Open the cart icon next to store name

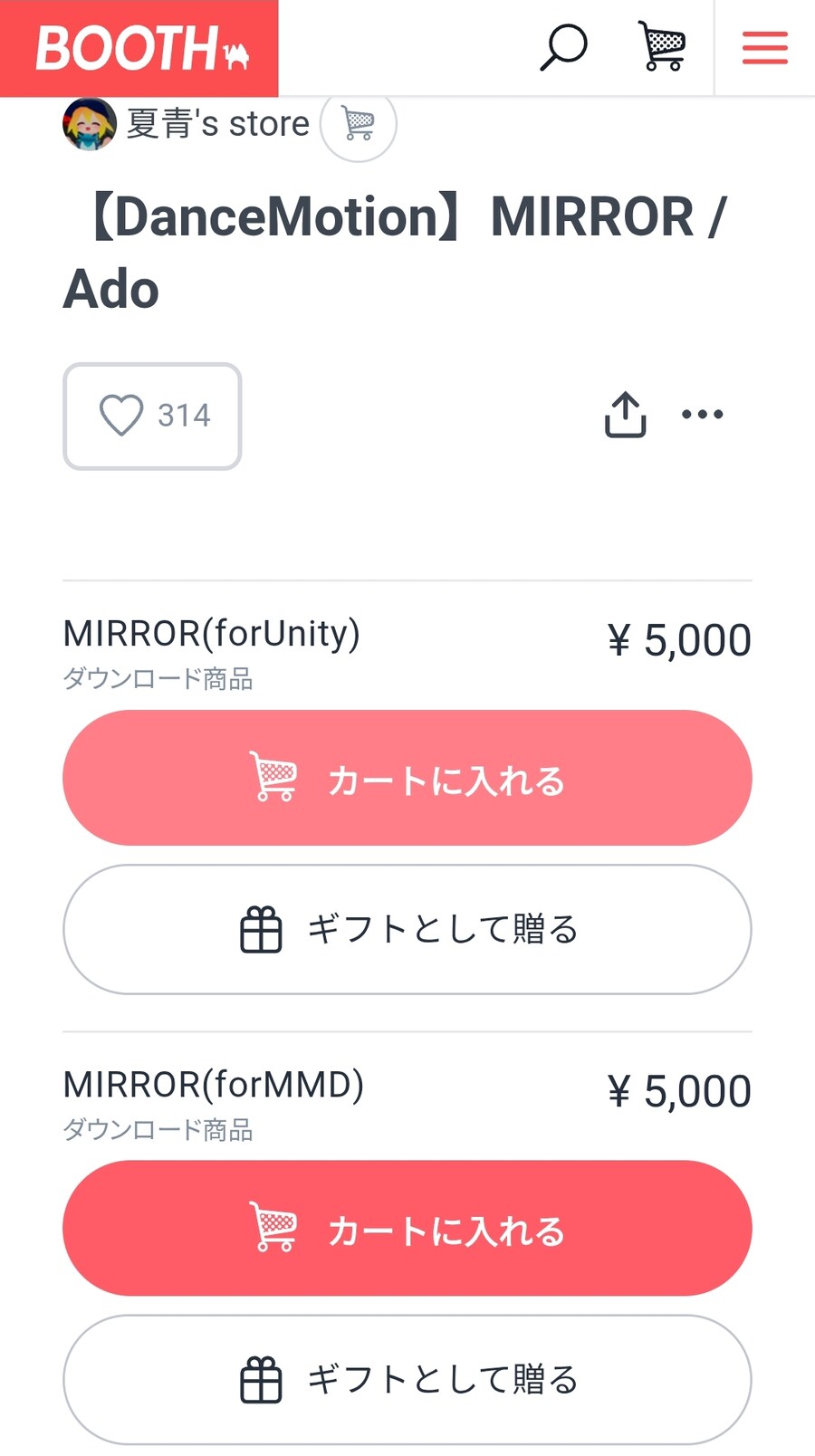click(x=358, y=125)
